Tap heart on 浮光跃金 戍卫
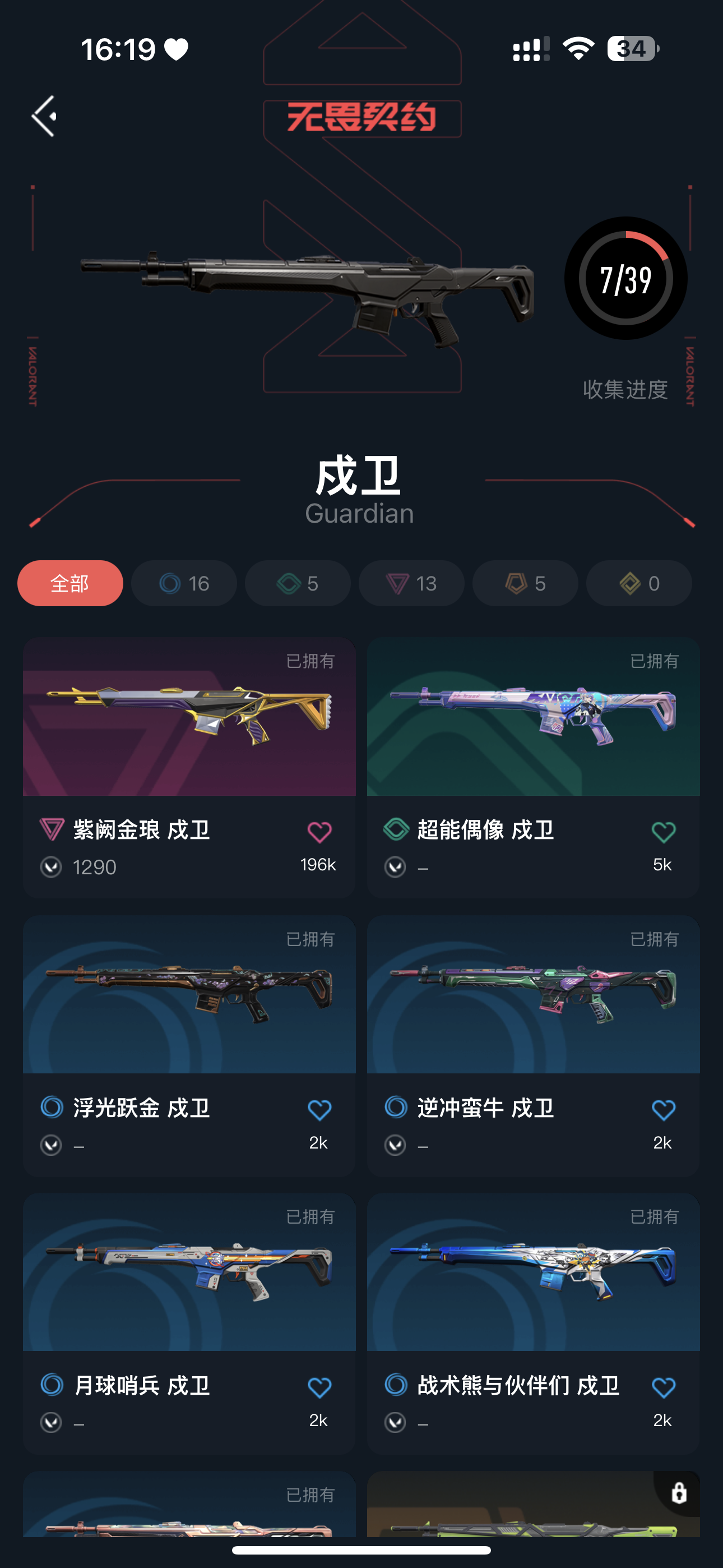Viewport: 723px width, 1568px height. click(319, 1110)
